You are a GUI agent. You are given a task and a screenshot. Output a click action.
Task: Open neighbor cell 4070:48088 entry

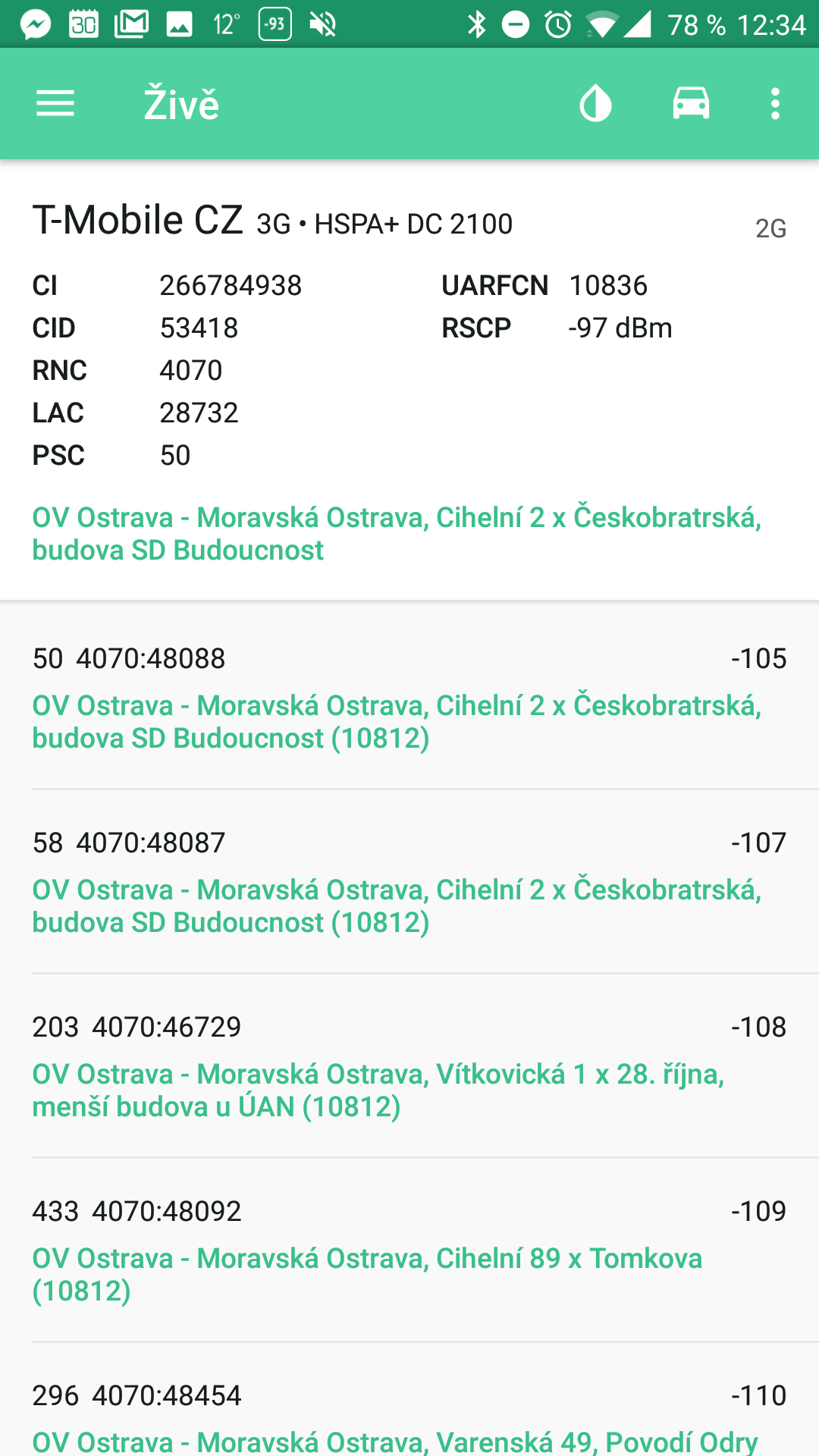point(409,696)
